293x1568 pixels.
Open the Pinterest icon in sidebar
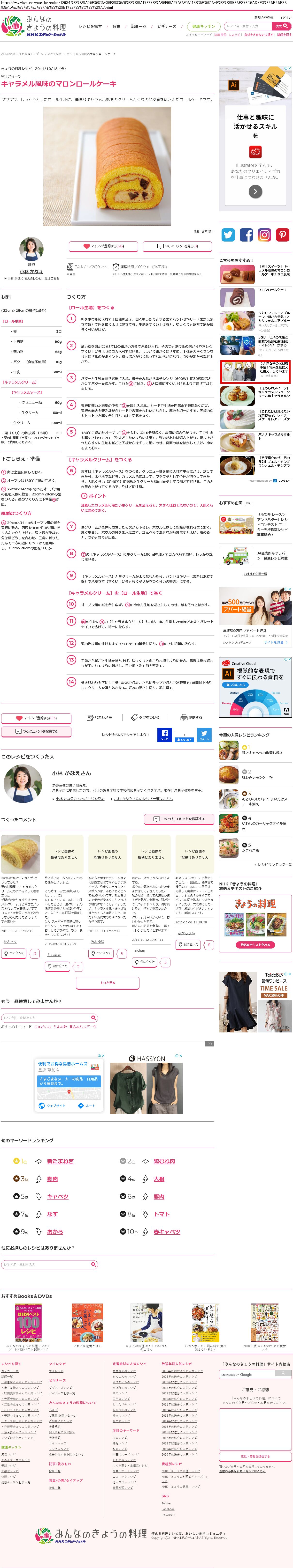[x=283, y=235]
